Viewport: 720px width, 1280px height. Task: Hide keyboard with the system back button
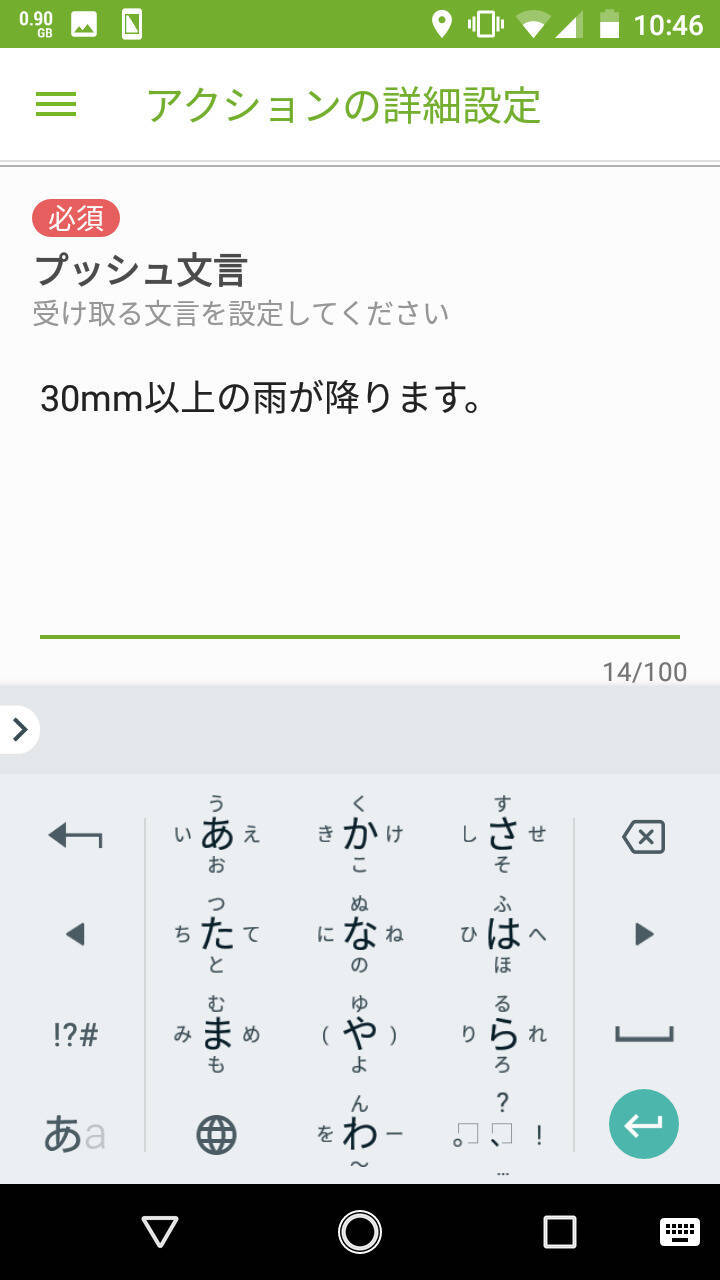(x=160, y=1232)
